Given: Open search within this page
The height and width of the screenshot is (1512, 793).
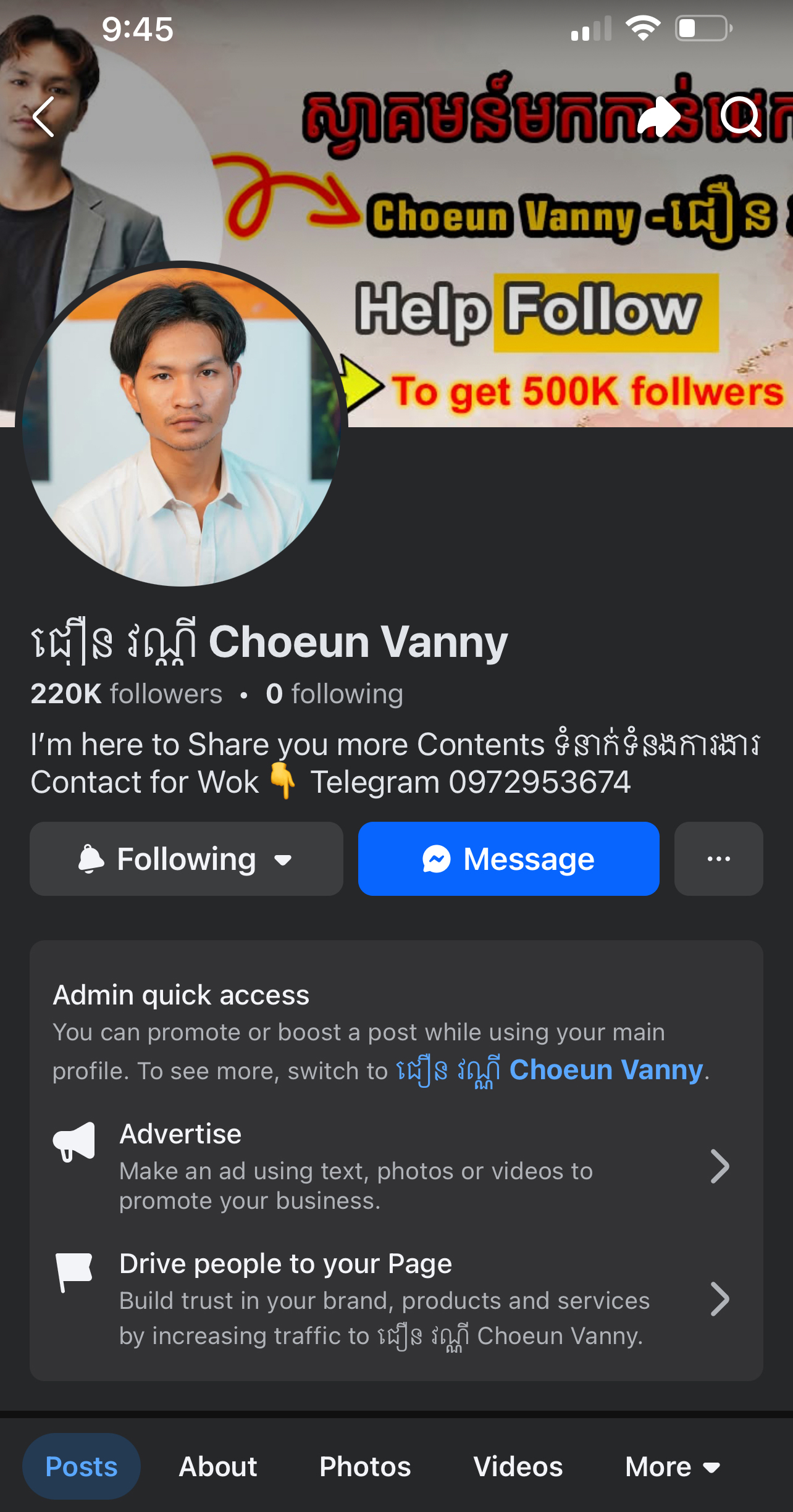Looking at the screenshot, I should coord(741,117).
